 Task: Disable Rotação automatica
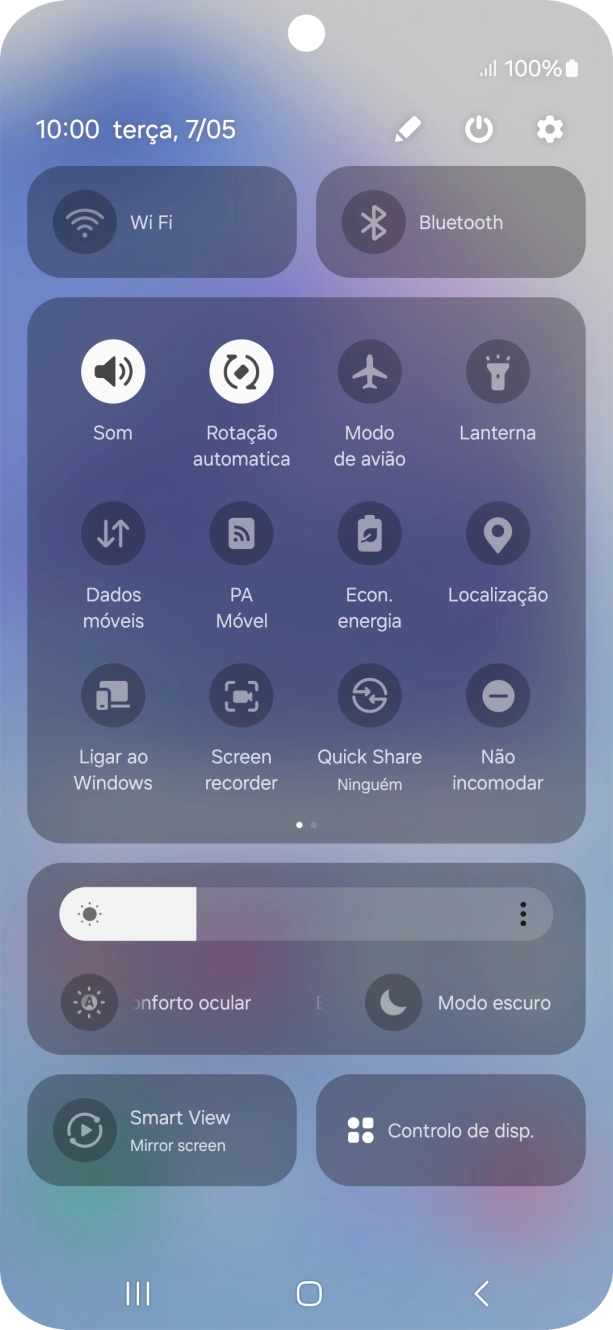point(241,372)
